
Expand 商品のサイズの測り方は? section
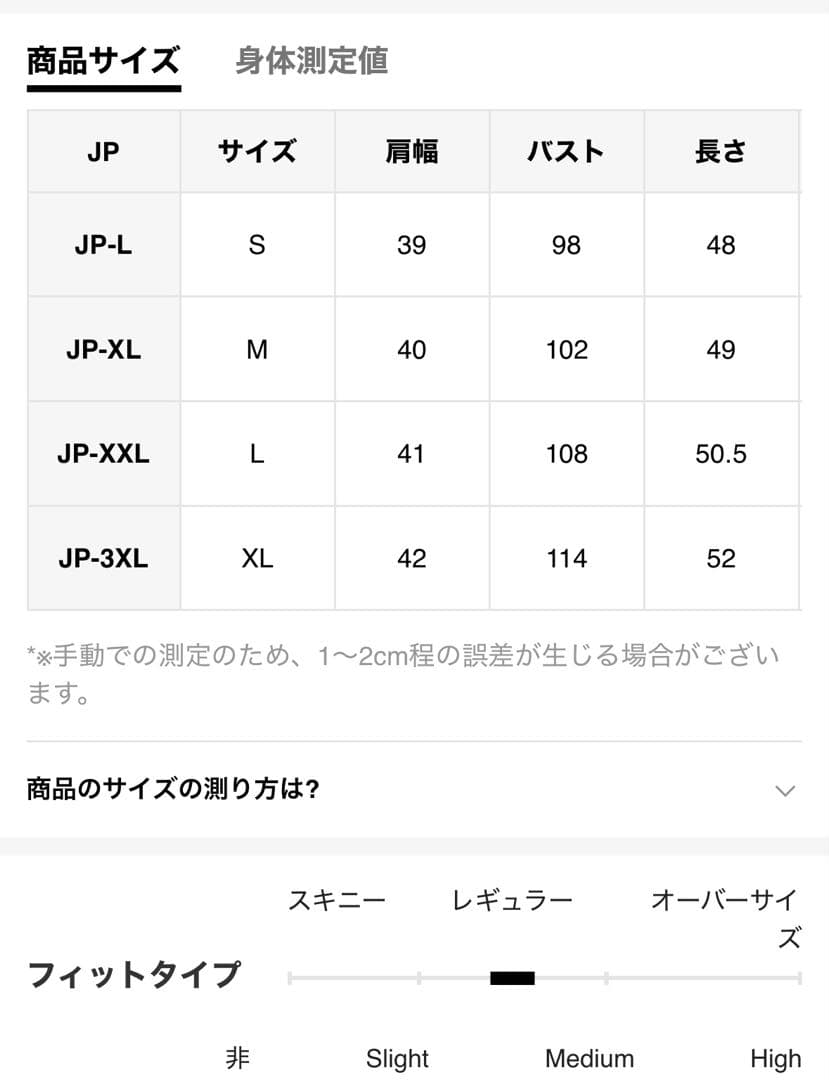coord(414,789)
